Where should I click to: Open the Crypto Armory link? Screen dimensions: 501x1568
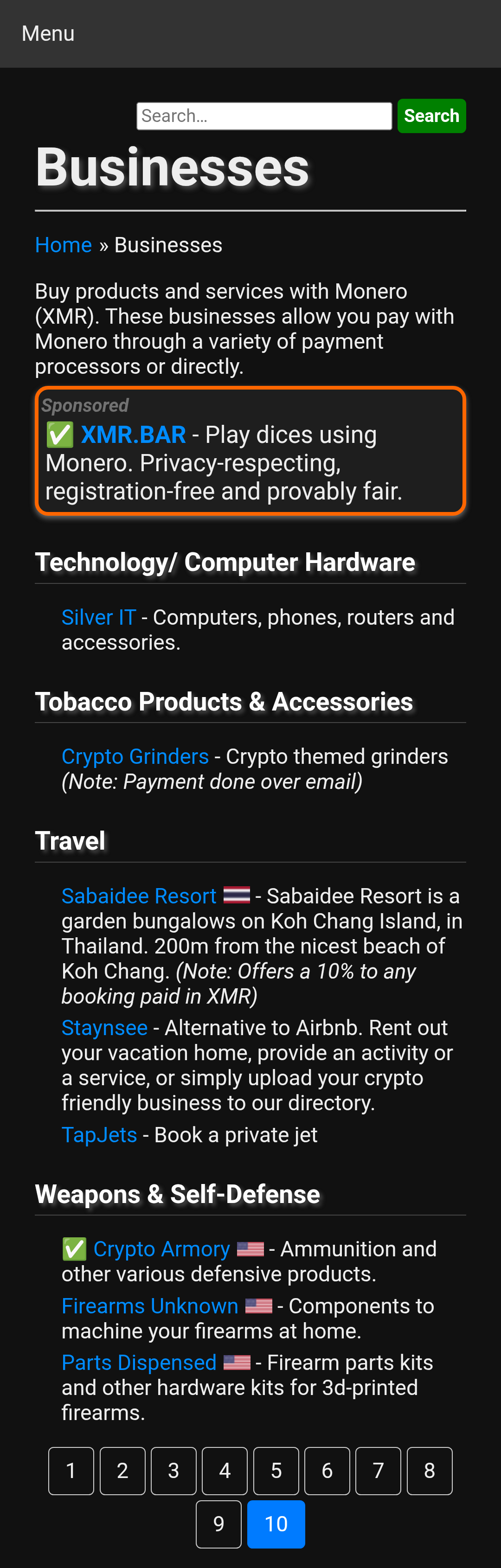click(x=161, y=1248)
